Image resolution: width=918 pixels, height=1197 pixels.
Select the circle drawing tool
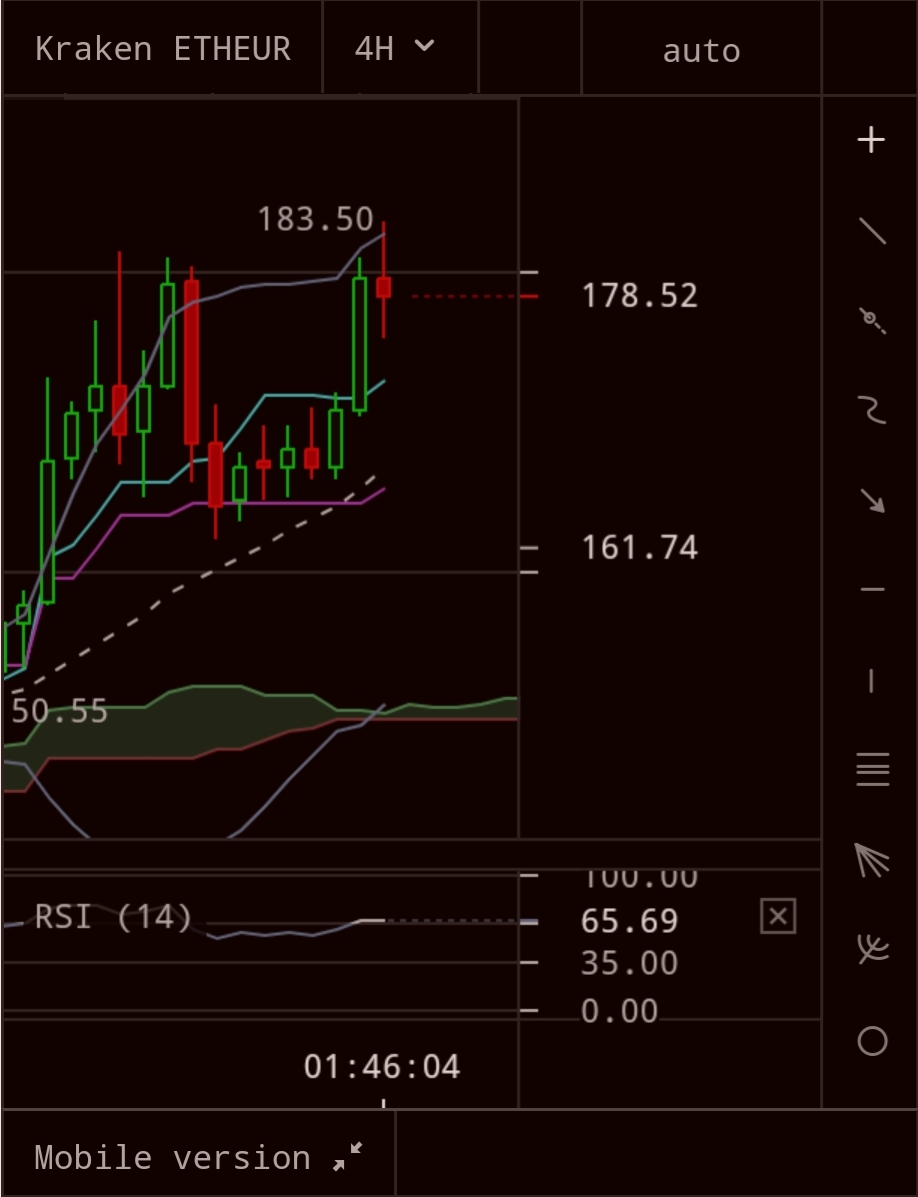pos(872,1042)
